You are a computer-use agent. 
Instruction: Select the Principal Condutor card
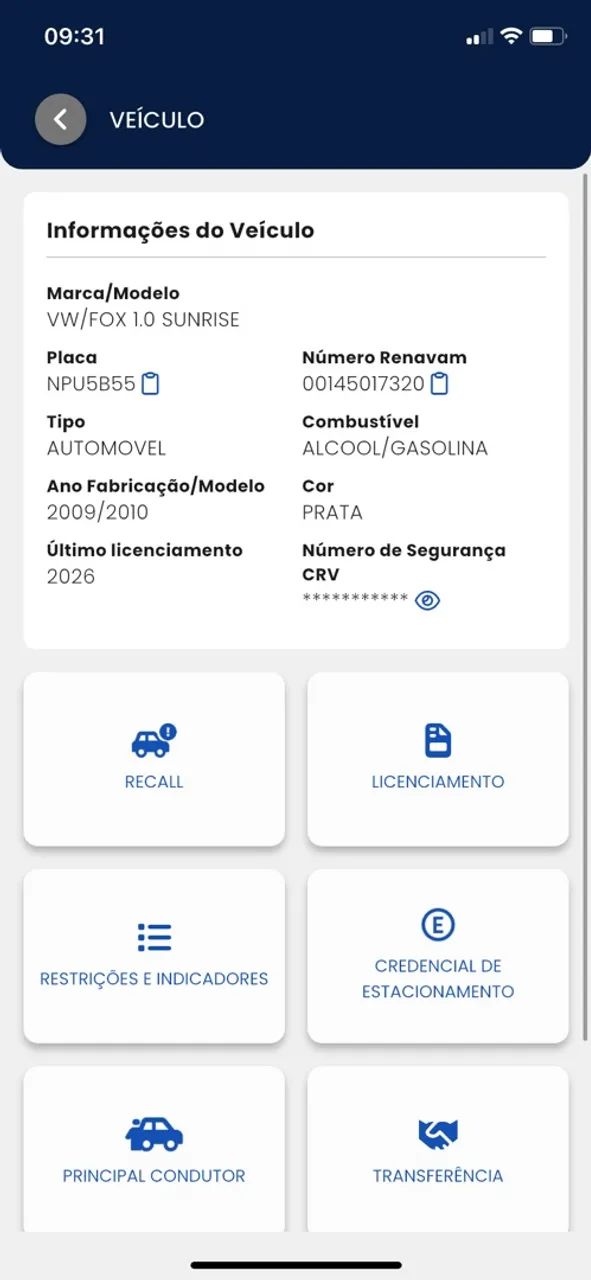(154, 1150)
